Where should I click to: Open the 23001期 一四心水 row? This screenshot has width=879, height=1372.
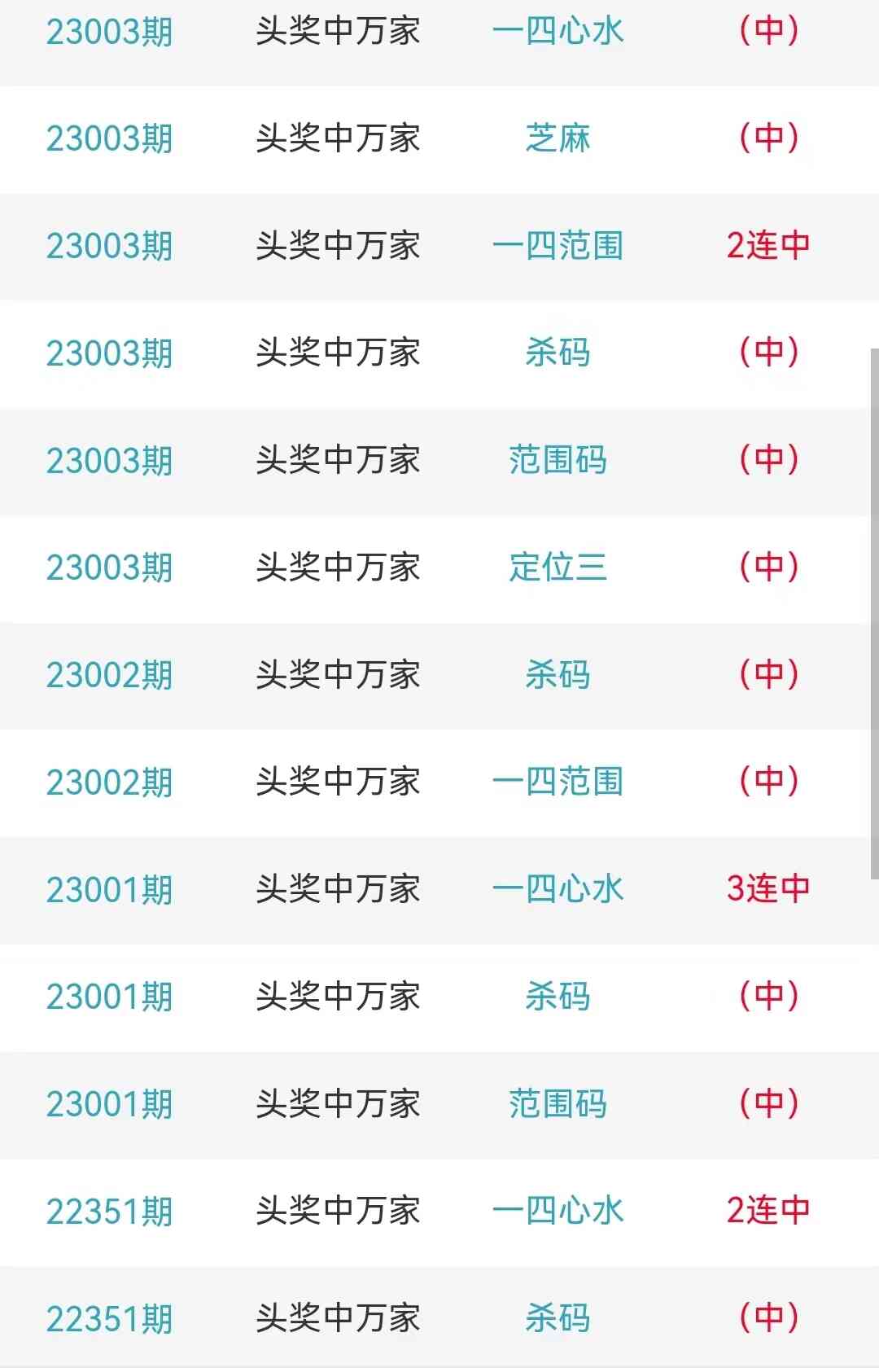click(558, 889)
